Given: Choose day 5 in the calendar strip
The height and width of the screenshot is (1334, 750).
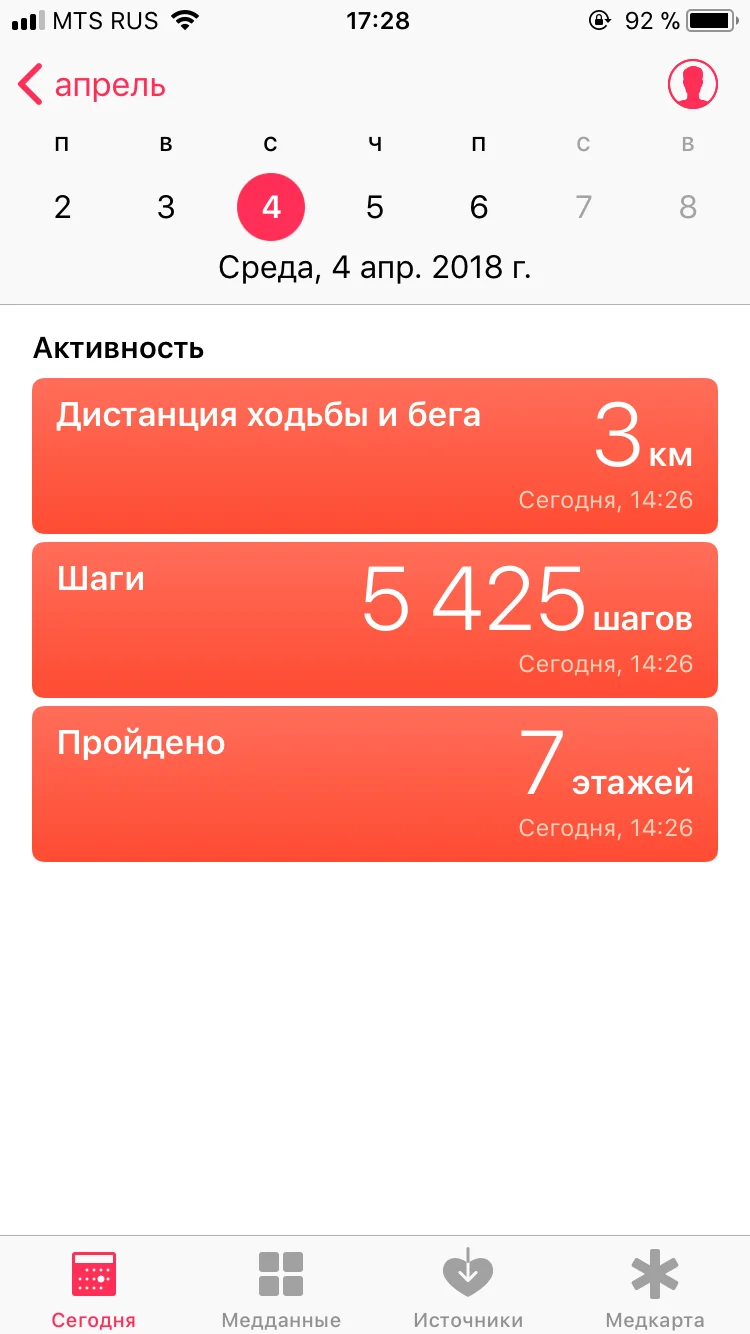Looking at the screenshot, I should pyautogui.click(x=375, y=207).
